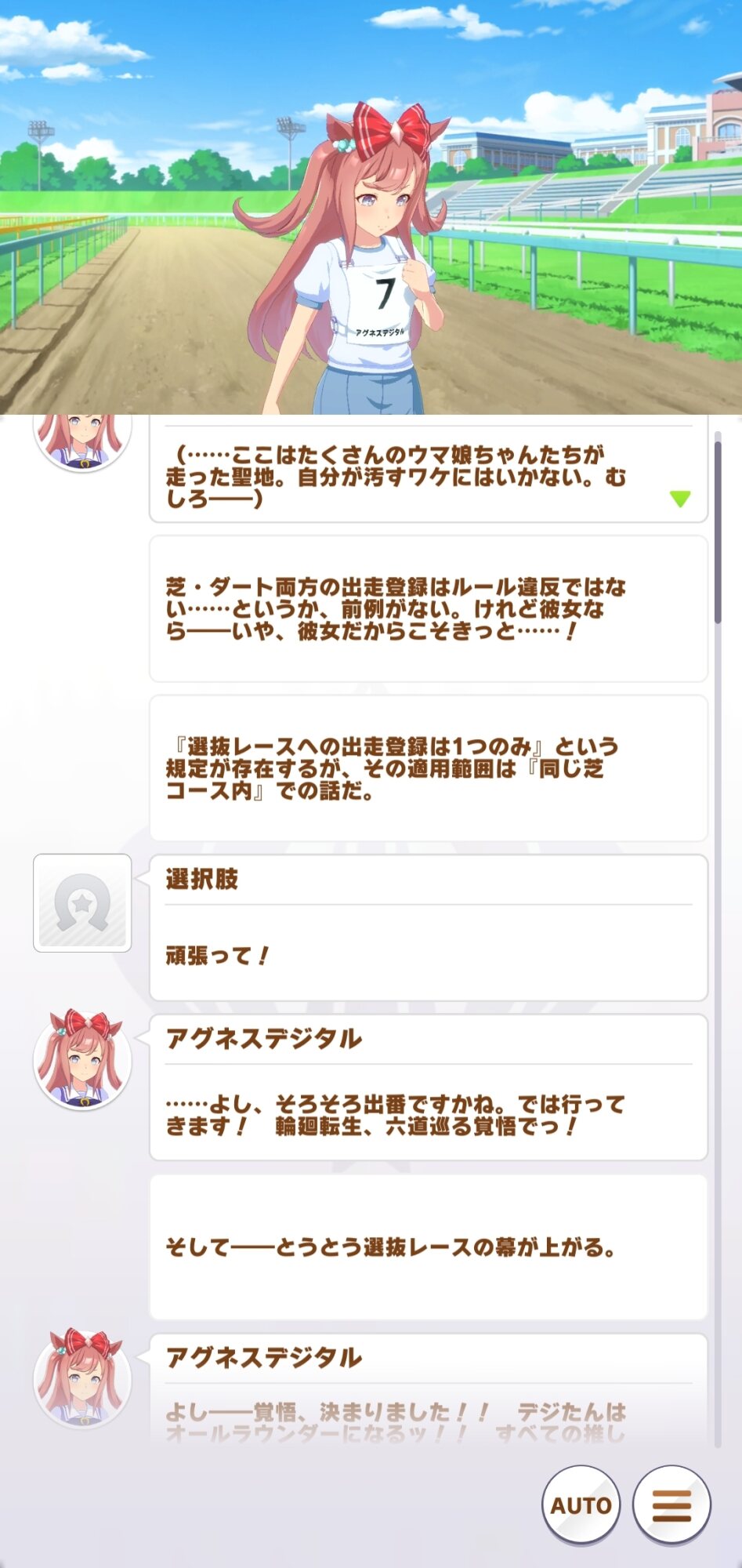Tap the green arrow to advance dialogue
742x1568 pixels.
(680, 499)
